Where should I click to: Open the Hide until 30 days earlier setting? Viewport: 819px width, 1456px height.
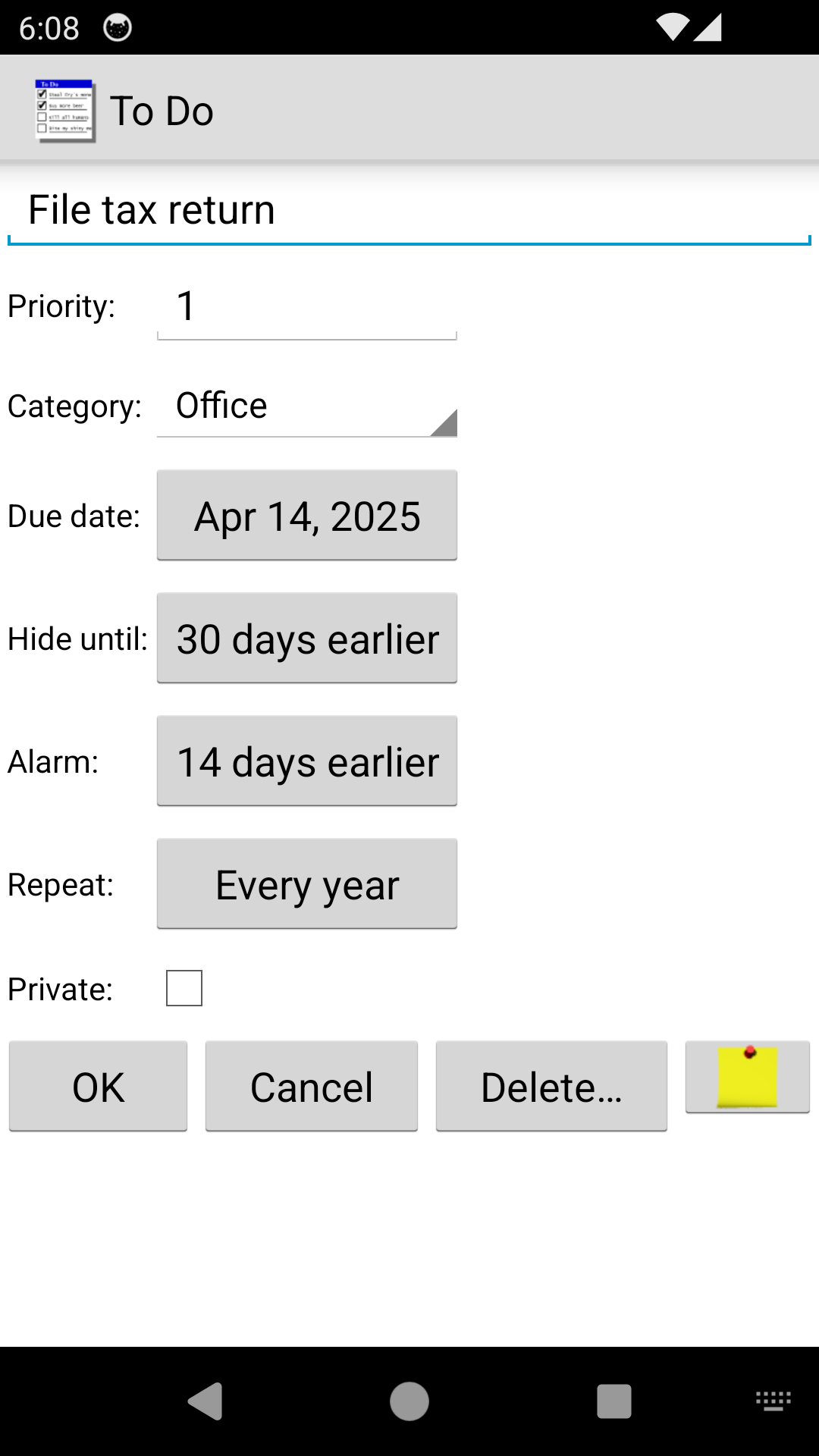coord(306,639)
